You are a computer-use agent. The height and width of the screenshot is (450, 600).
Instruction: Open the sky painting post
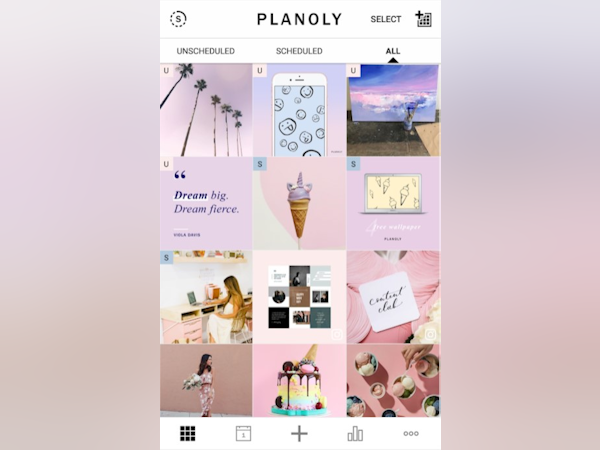click(393, 111)
